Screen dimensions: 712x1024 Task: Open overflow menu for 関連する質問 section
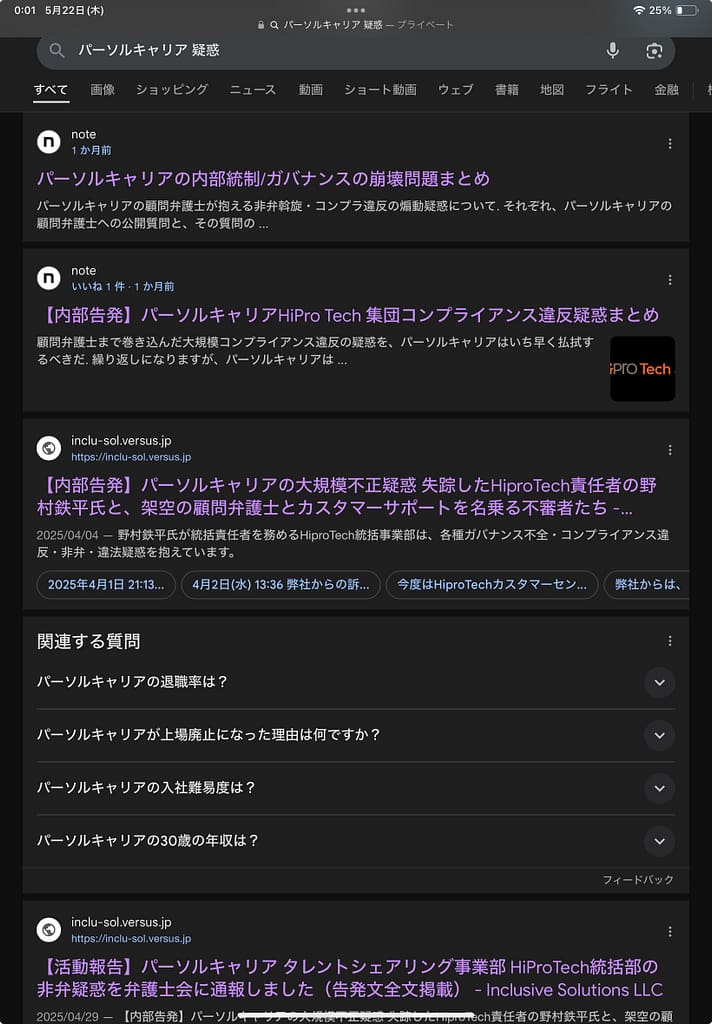tap(670, 641)
